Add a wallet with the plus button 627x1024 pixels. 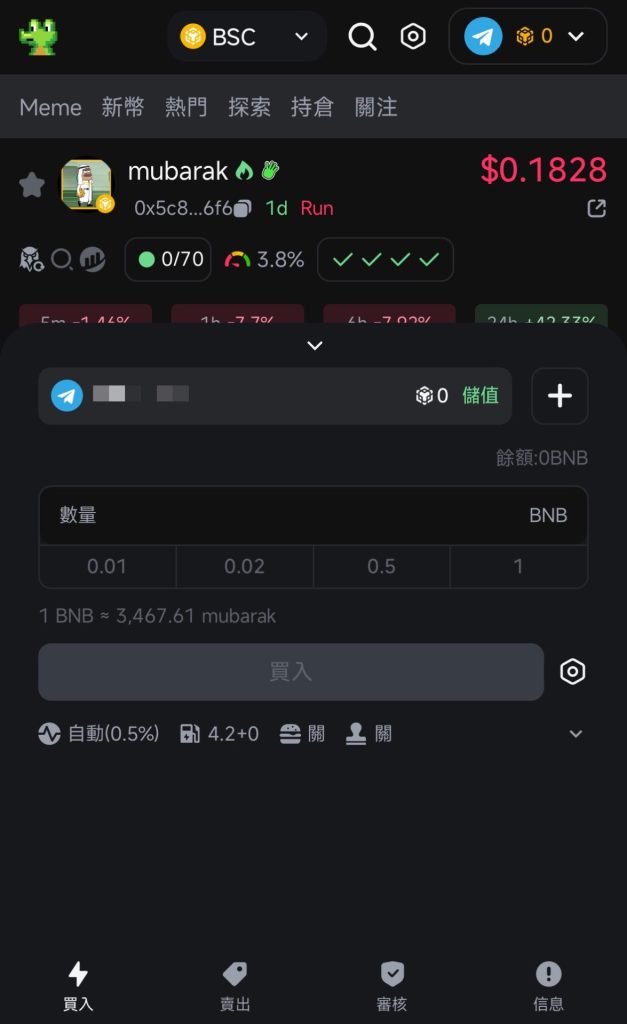click(x=559, y=396)
